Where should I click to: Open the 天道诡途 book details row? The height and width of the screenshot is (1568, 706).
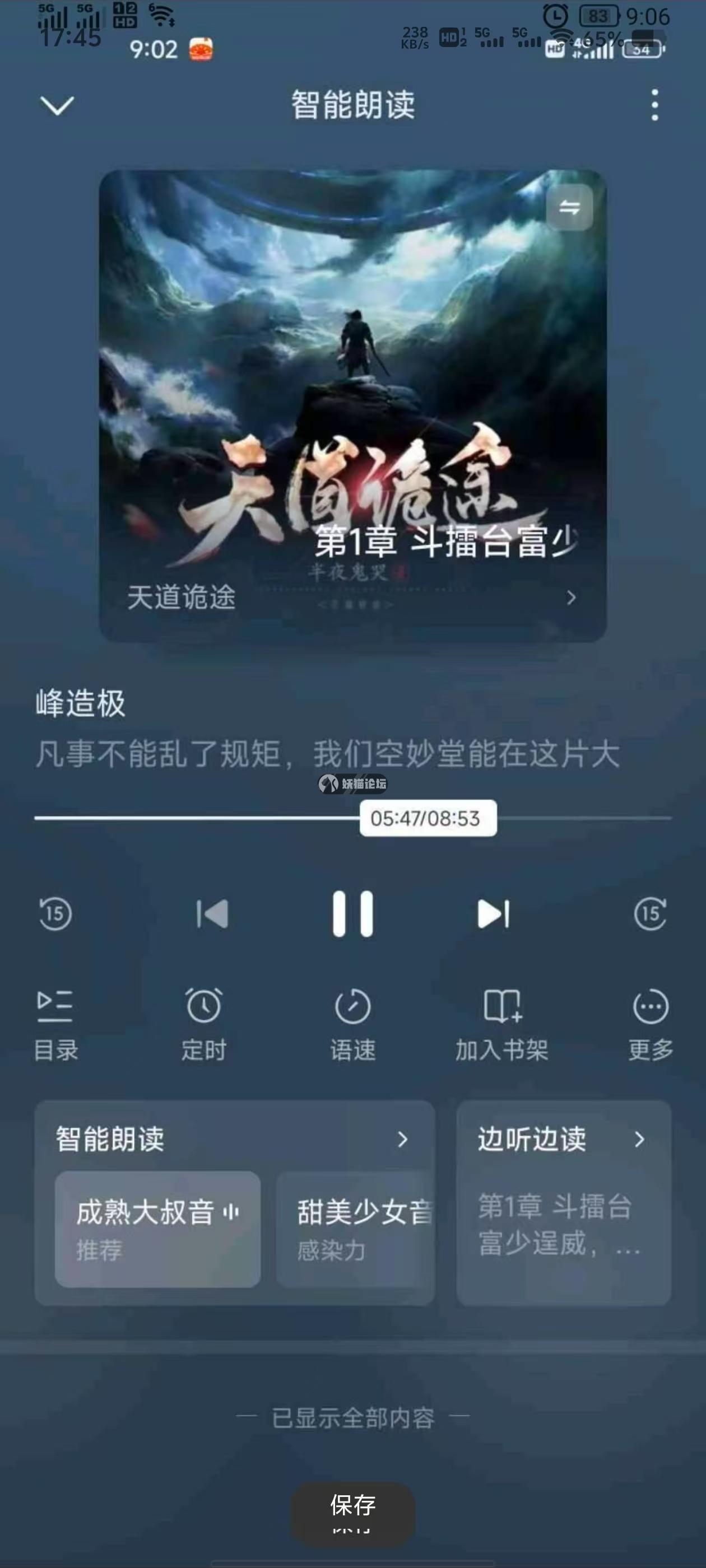pyautogui.click(x=352, y=598)
